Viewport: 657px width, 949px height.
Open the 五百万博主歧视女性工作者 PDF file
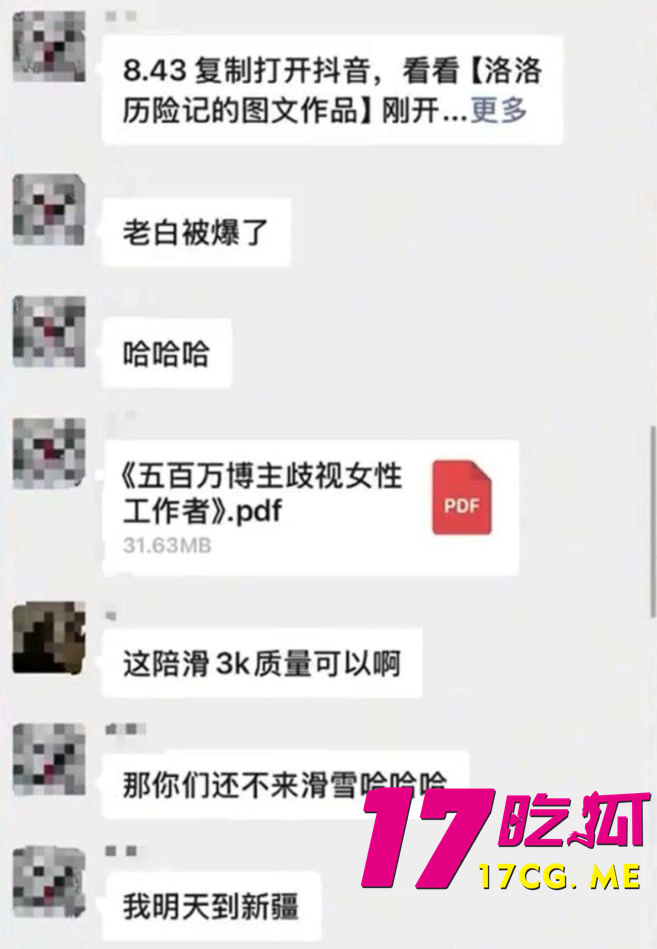pos(311,507)
